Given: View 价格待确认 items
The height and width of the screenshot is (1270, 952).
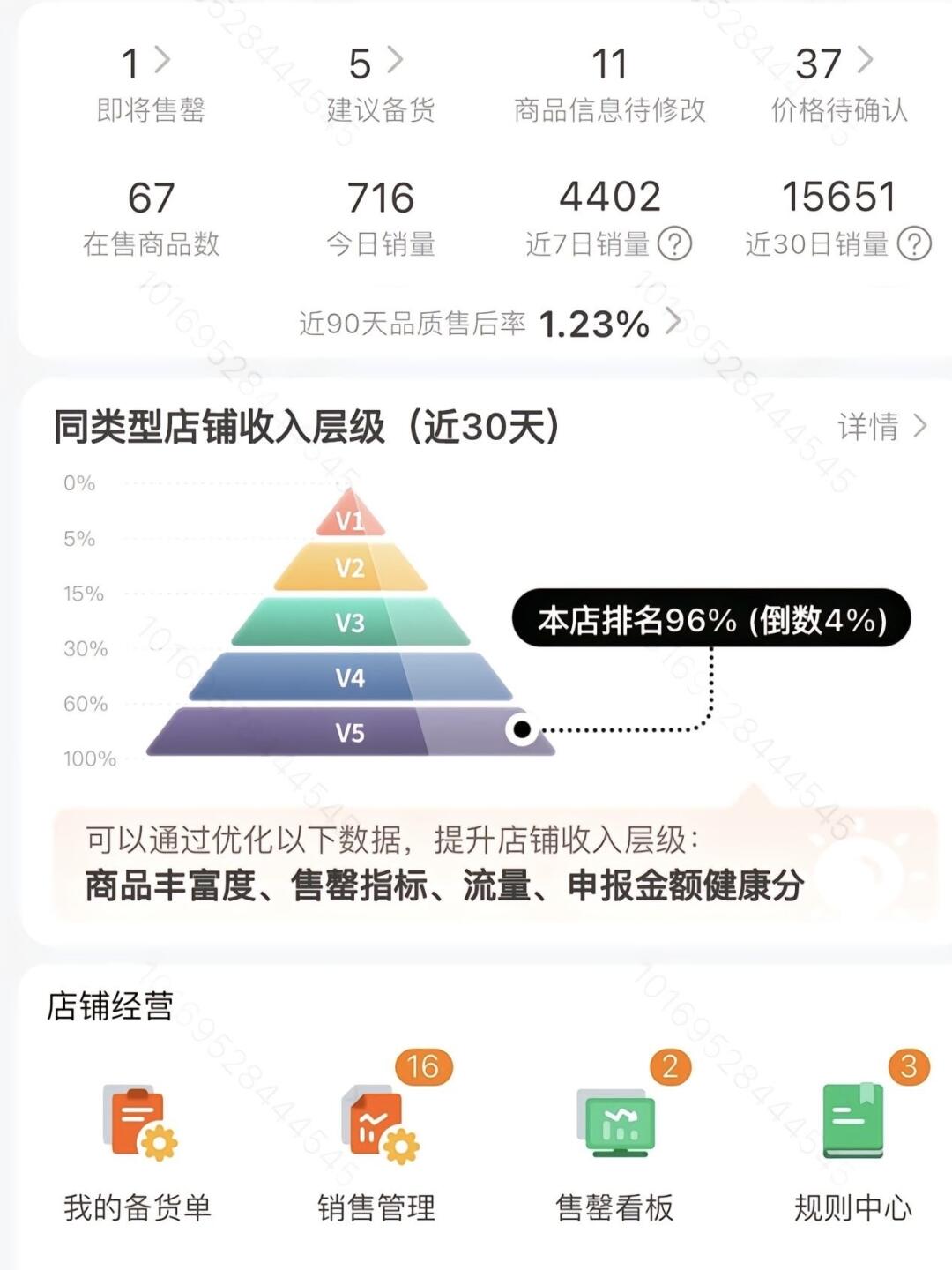Looking at the screenshot, I should click(x=838, y=84).
